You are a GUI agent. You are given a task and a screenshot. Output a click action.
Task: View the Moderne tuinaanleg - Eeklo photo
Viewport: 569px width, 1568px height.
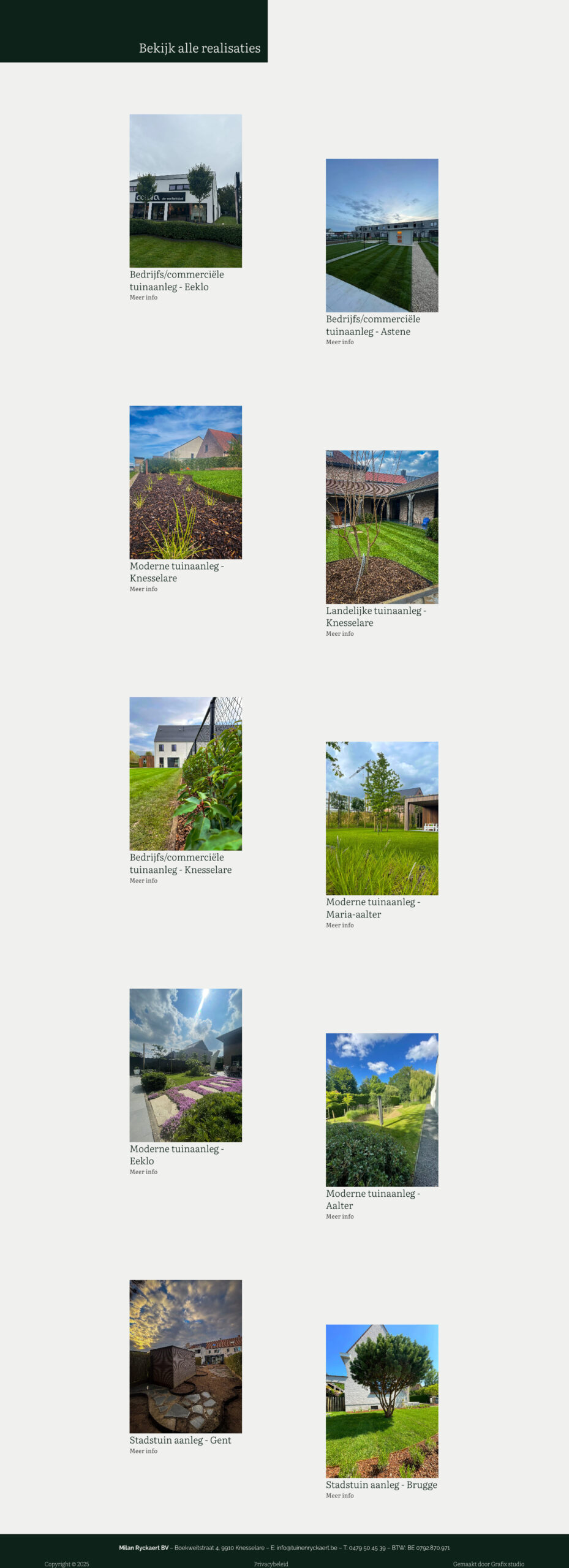pyautogui.click(x=186, y=1065)
